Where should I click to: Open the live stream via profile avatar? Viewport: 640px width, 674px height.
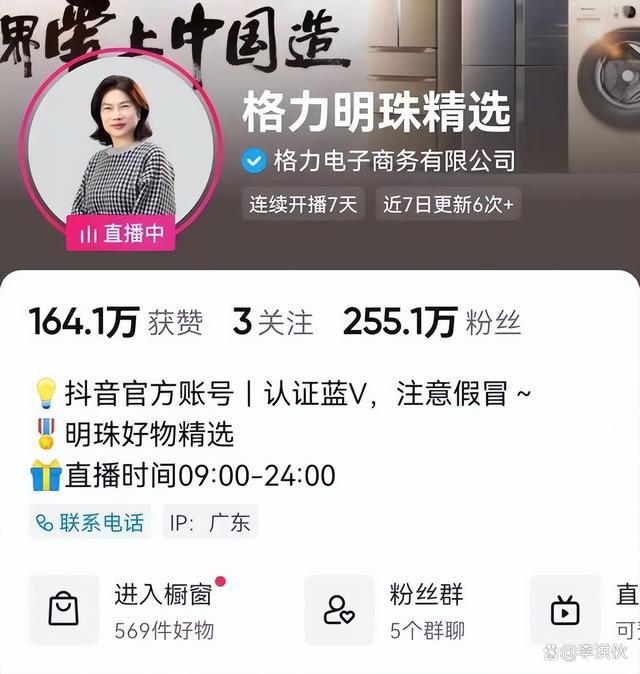[123, 148]
